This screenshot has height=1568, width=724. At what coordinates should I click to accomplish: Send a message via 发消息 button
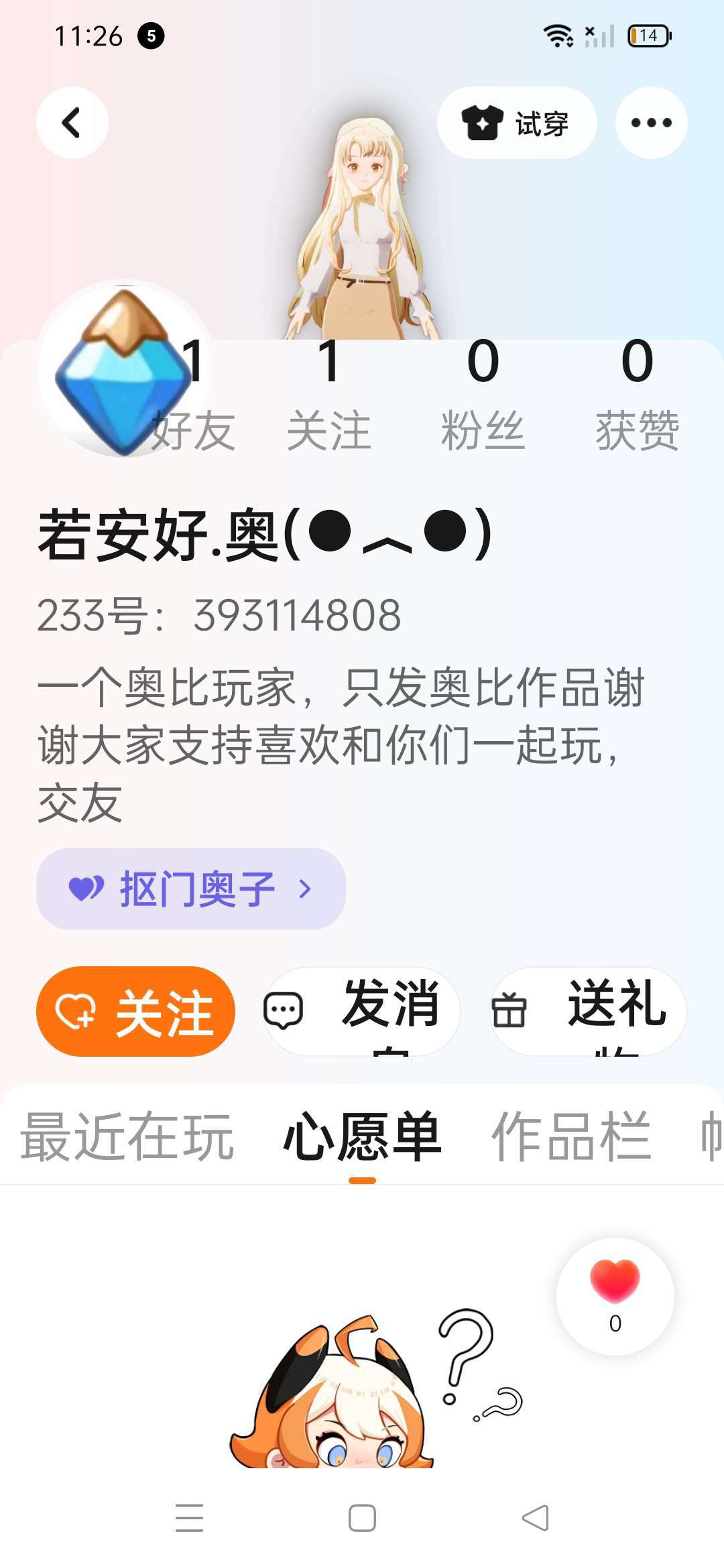[x=362, y=1011]
